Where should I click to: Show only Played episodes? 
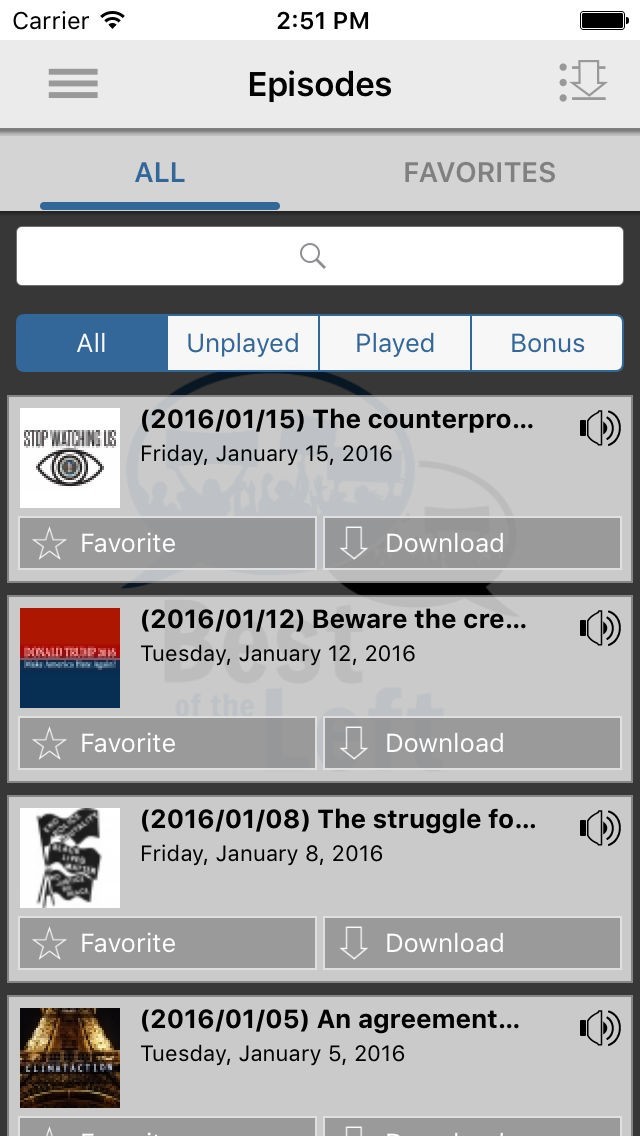tap(395, 343)
